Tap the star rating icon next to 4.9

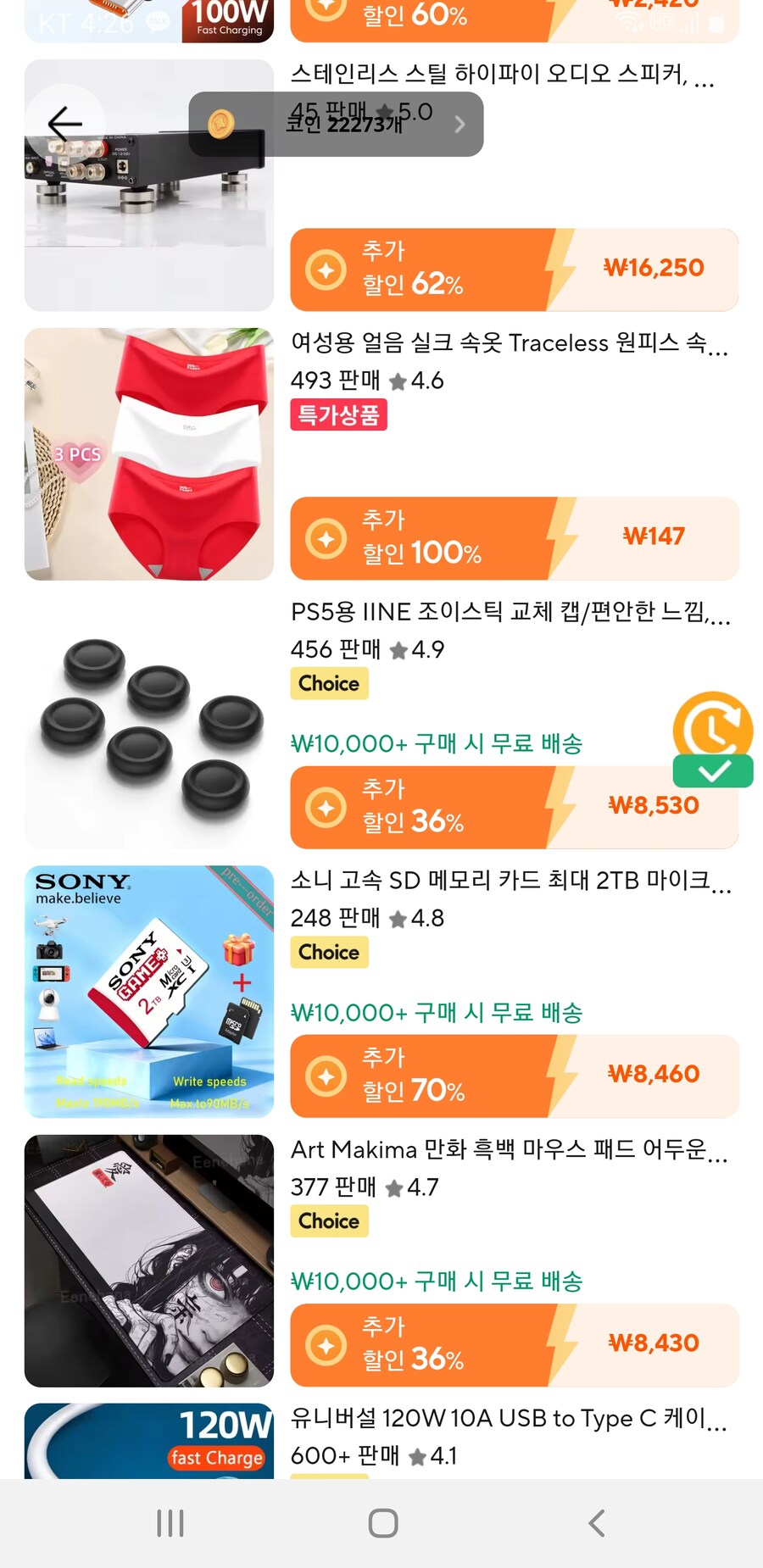click(x=397, y=649)
